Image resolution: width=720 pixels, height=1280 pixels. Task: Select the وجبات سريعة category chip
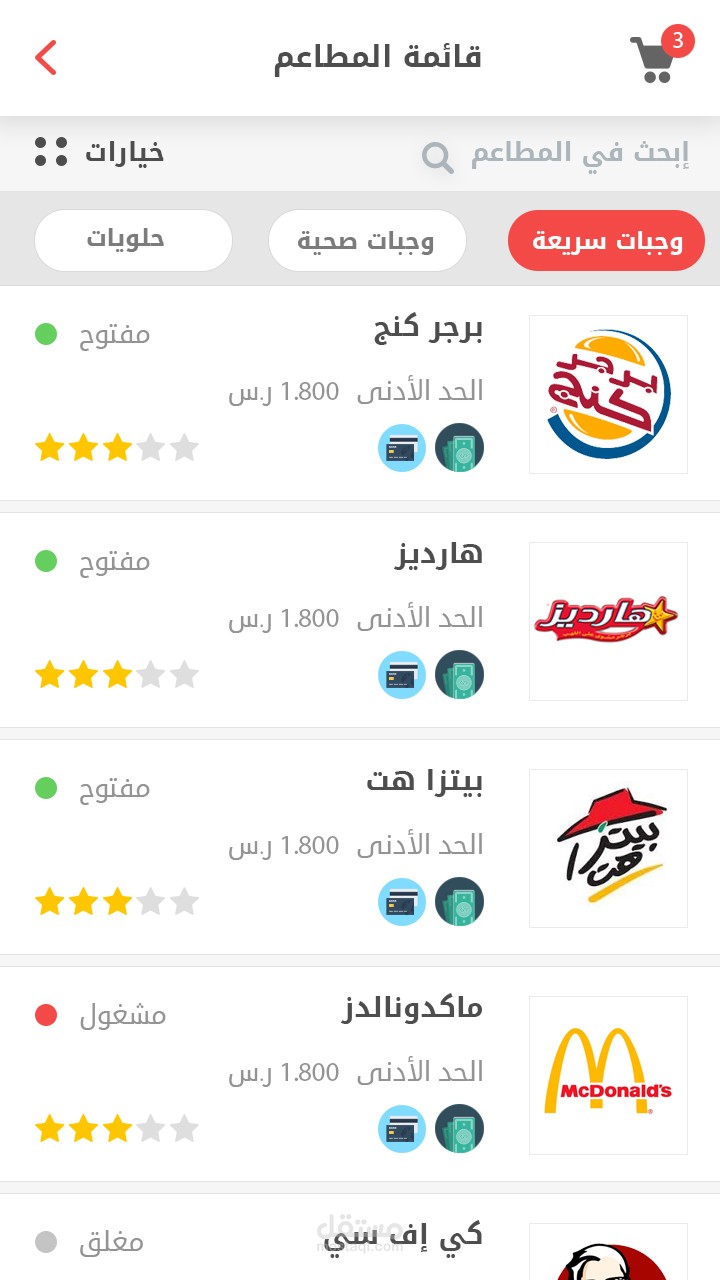point(606,241)
